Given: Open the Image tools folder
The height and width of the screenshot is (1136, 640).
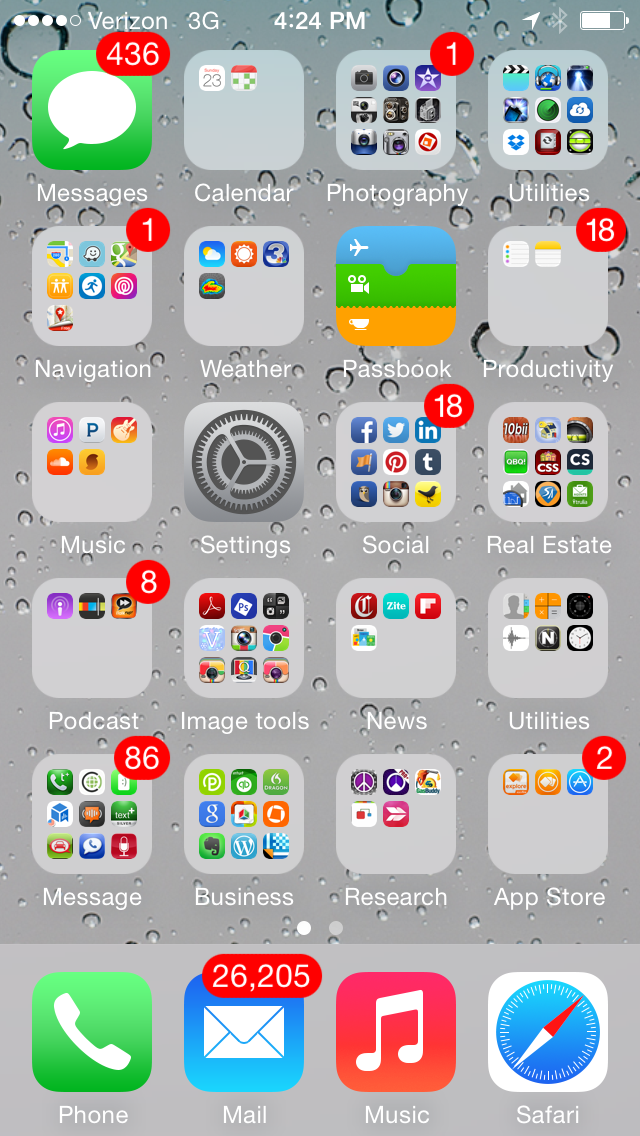Looking at the screenshot, I should [x=244, y=638].
